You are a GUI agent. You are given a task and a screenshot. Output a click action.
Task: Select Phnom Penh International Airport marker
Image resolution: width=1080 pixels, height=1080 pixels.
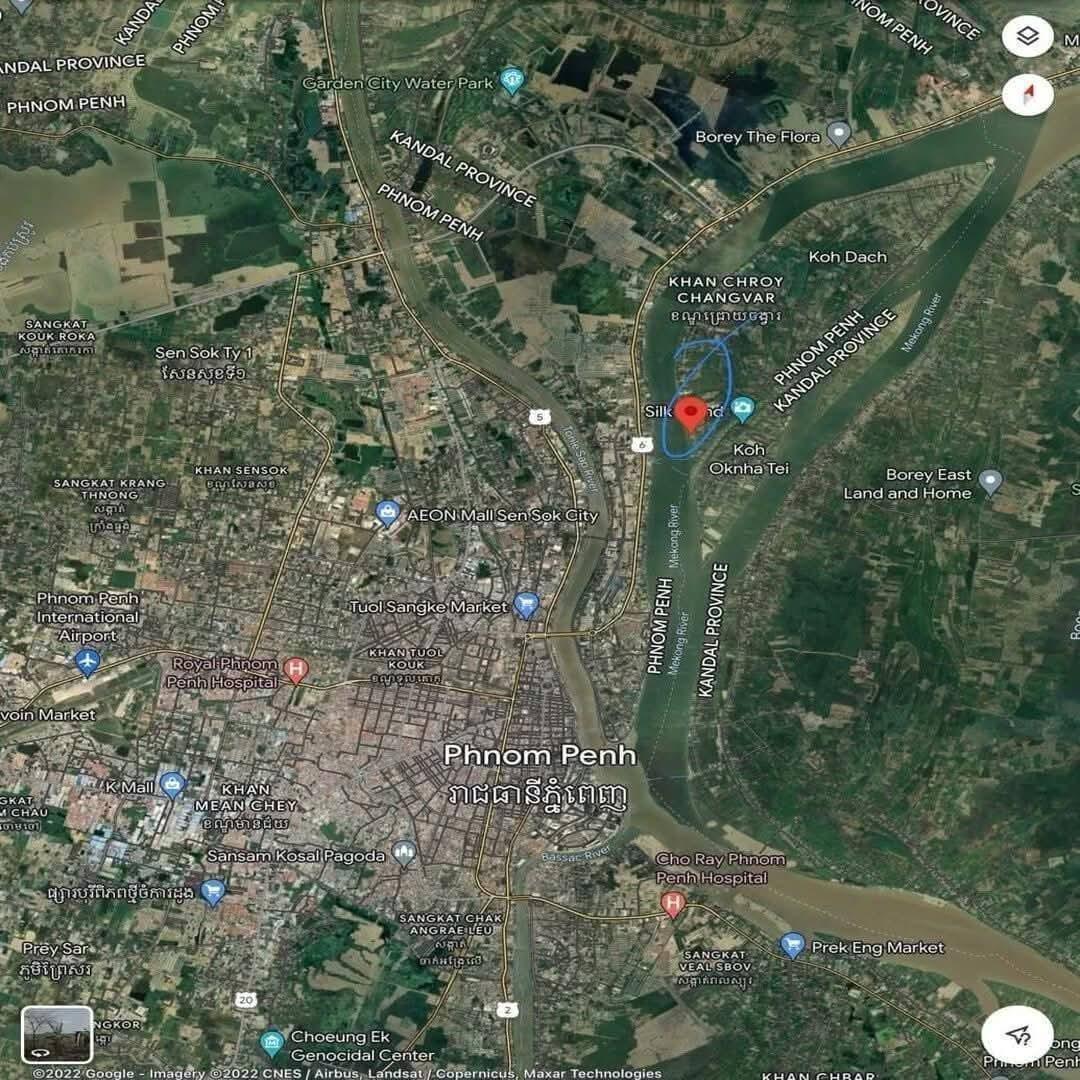(88, 661)
